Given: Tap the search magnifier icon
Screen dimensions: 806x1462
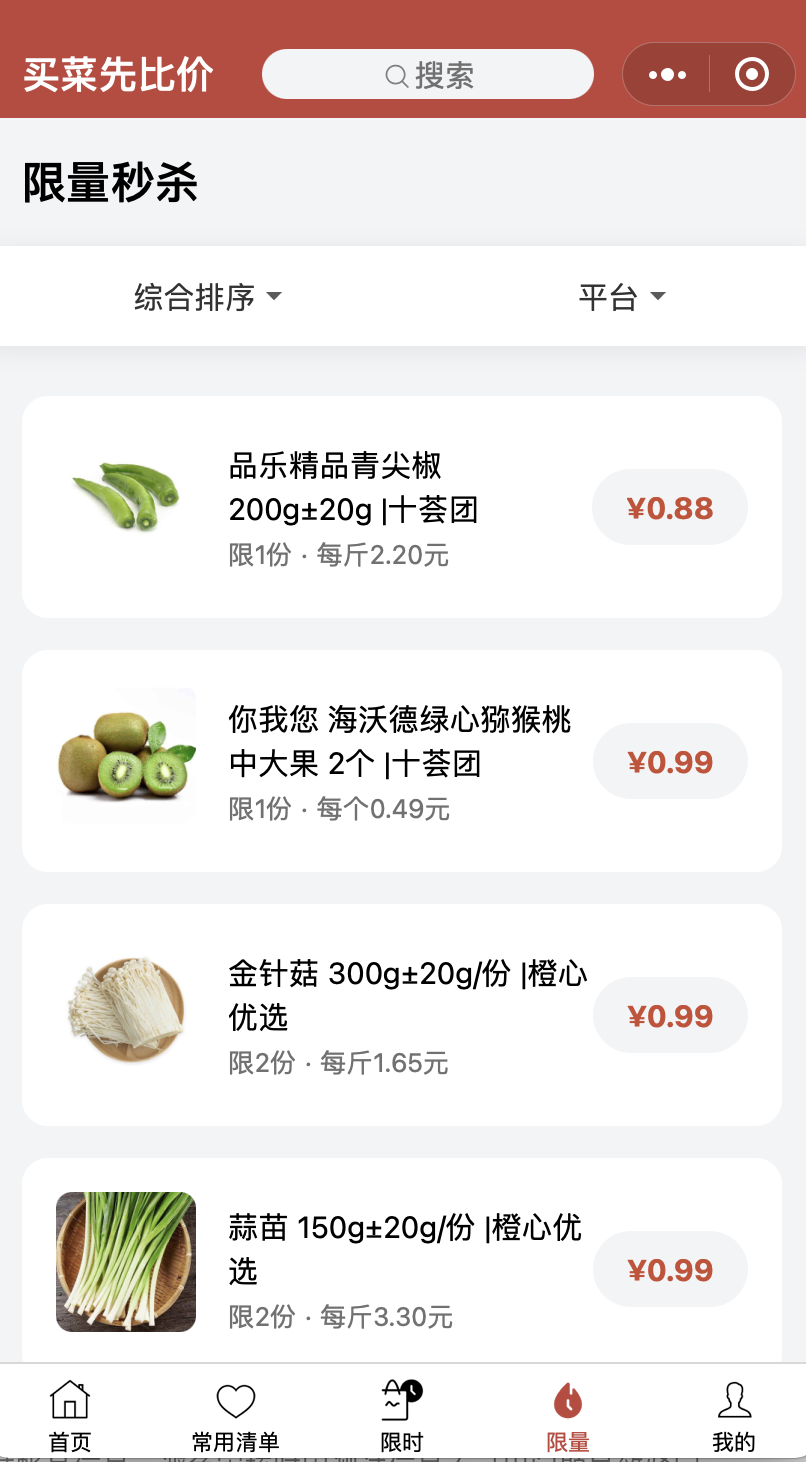Looking at the screenshot, I should (395, 73).
